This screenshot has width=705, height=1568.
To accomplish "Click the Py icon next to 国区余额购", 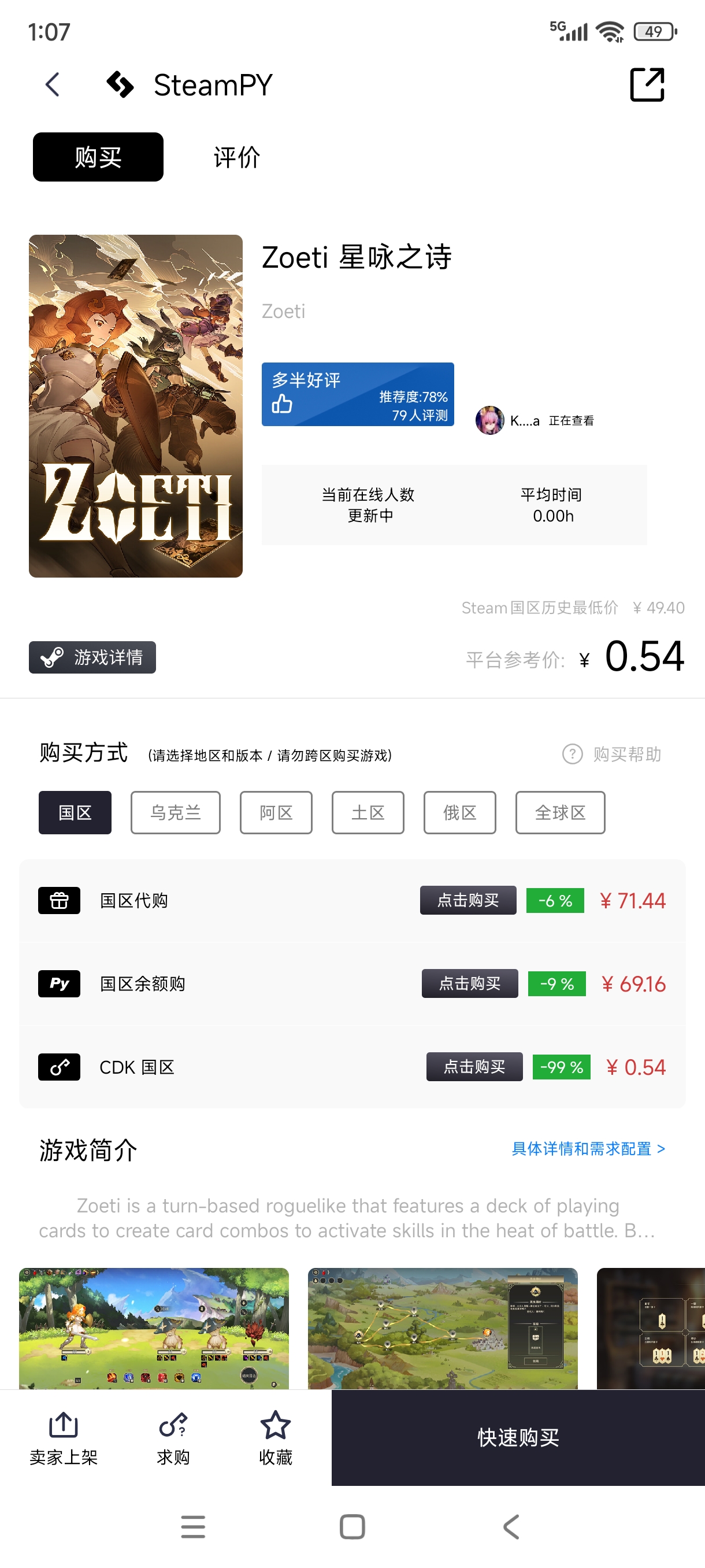I will [x=58, y=983].
